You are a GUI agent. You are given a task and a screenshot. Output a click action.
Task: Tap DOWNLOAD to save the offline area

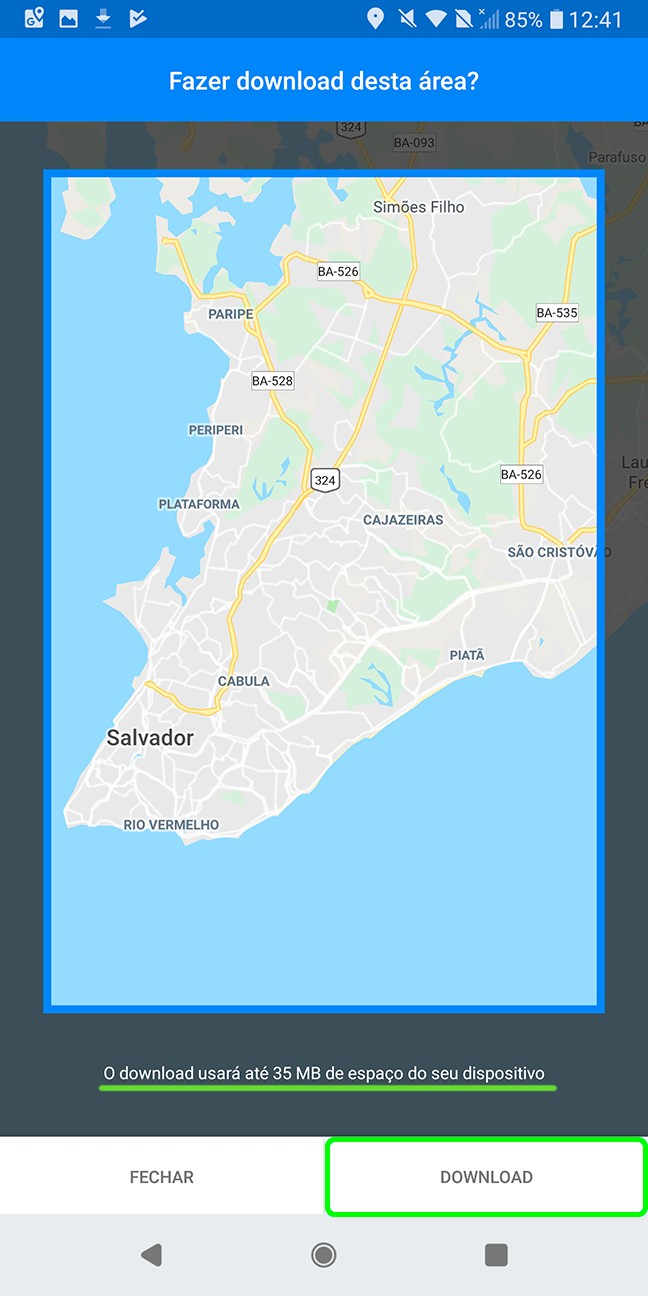[x=486, y=1177]
